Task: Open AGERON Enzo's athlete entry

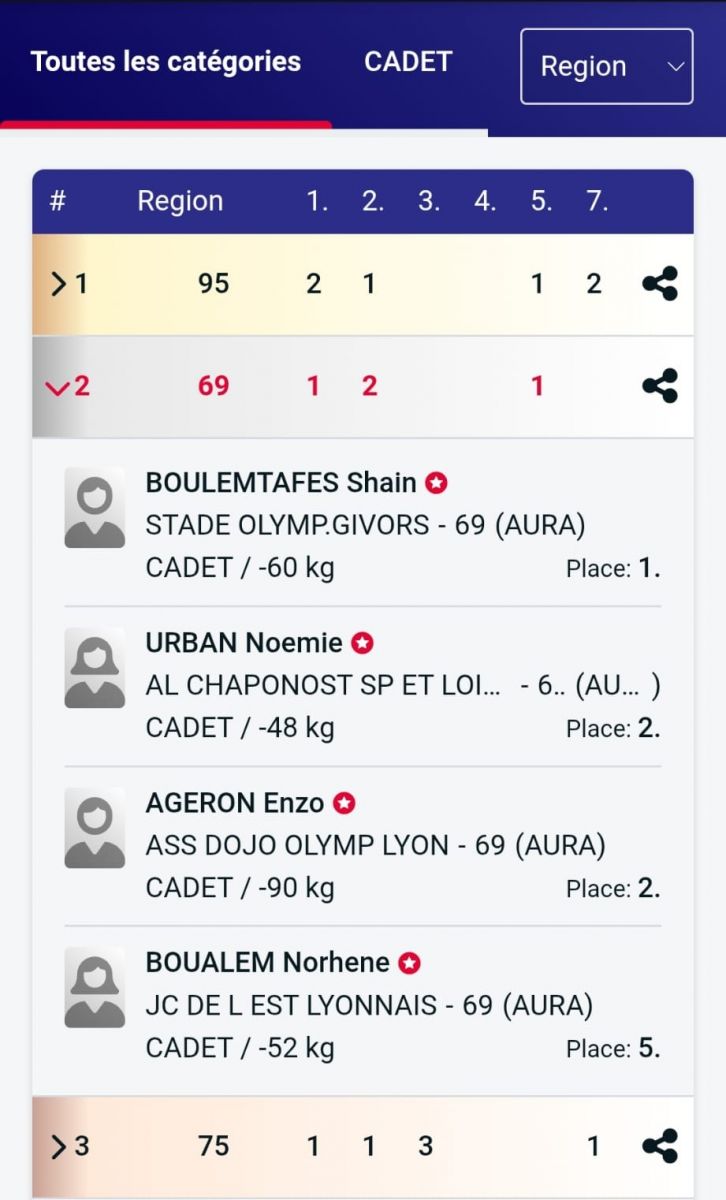Action: click(236, 803)
